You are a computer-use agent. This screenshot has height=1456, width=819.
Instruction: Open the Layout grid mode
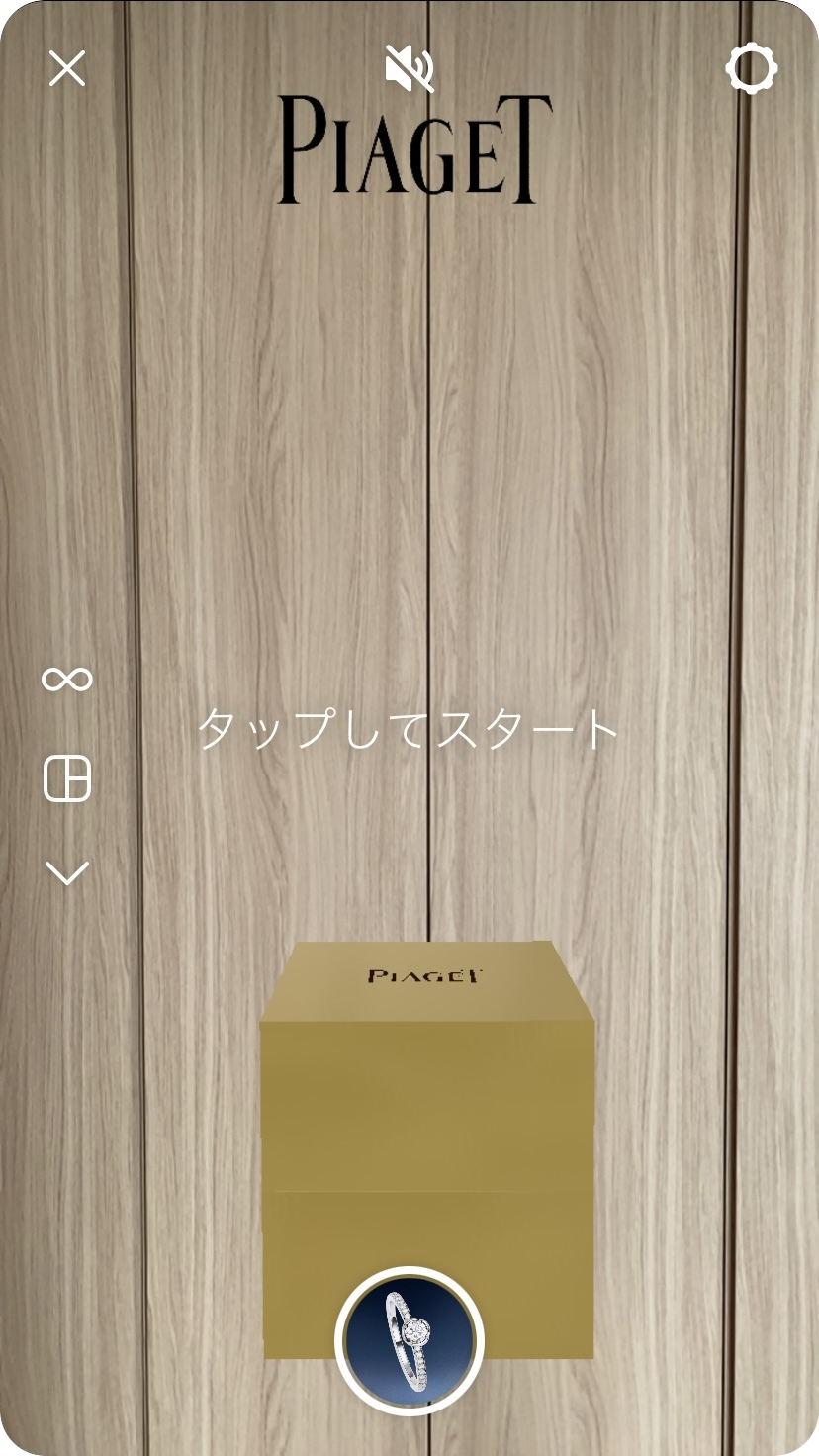[67, 778]
